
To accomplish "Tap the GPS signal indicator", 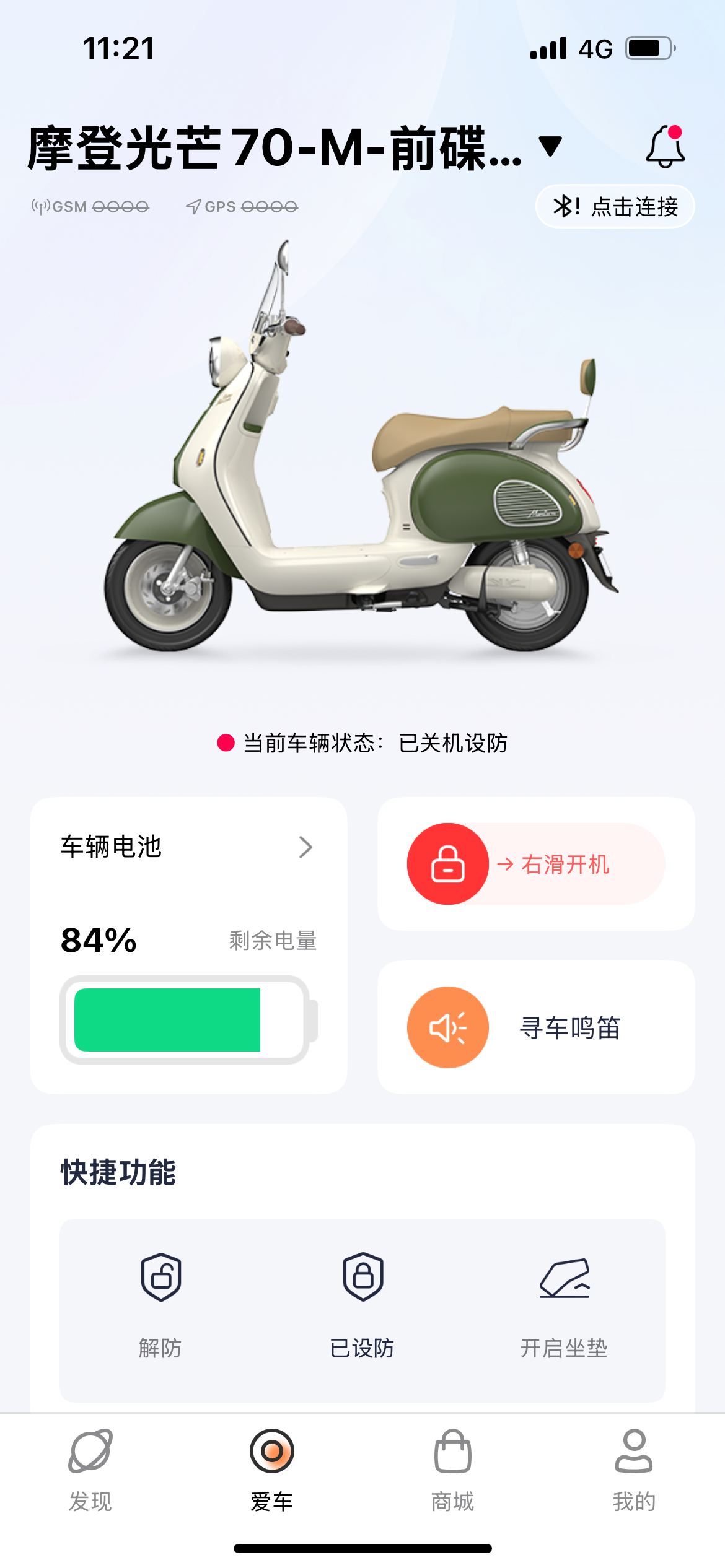I will click(240, 206).
